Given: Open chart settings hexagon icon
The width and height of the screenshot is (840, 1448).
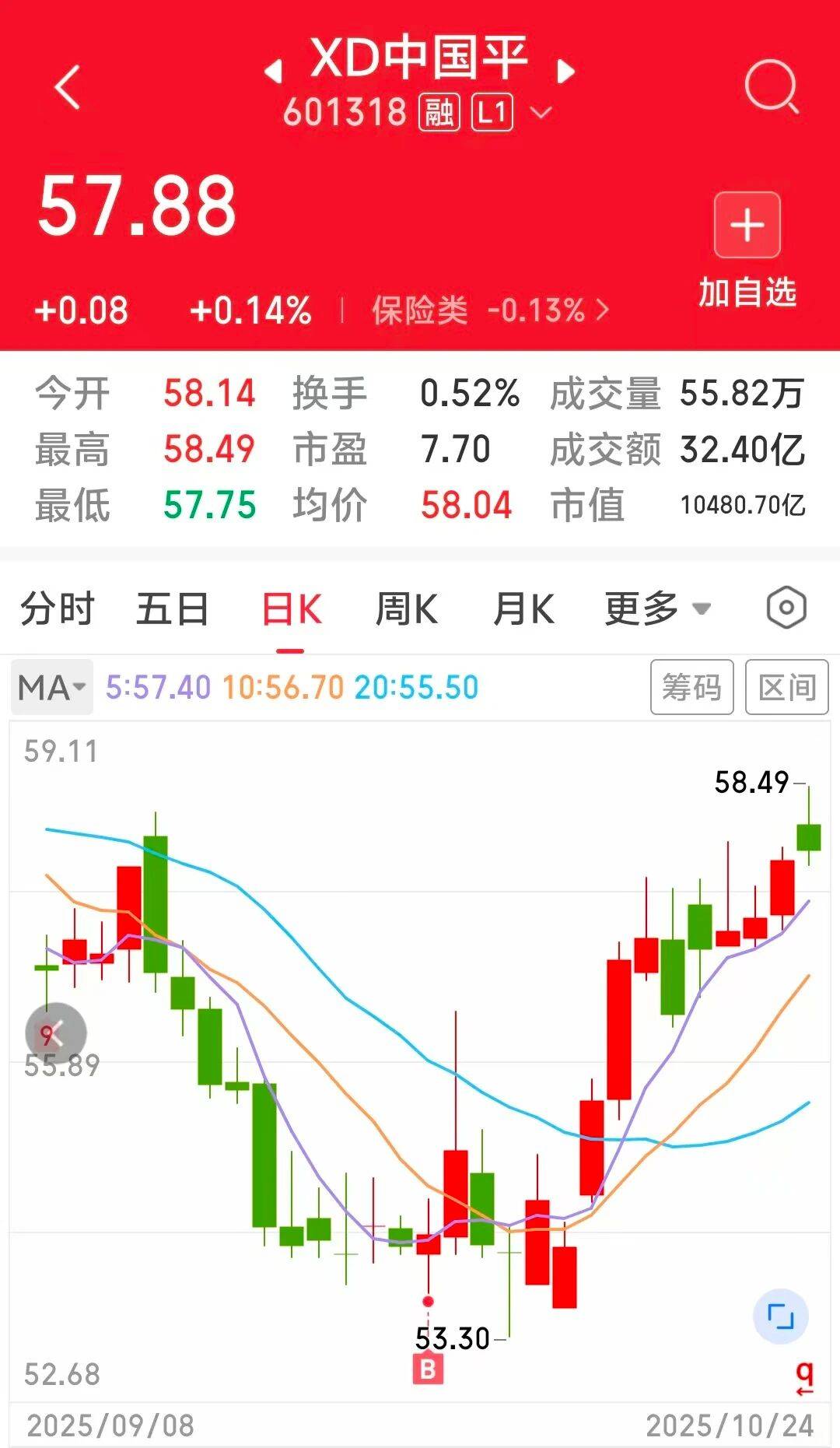Looking at the screenshot, I should [x=786, y=608].
